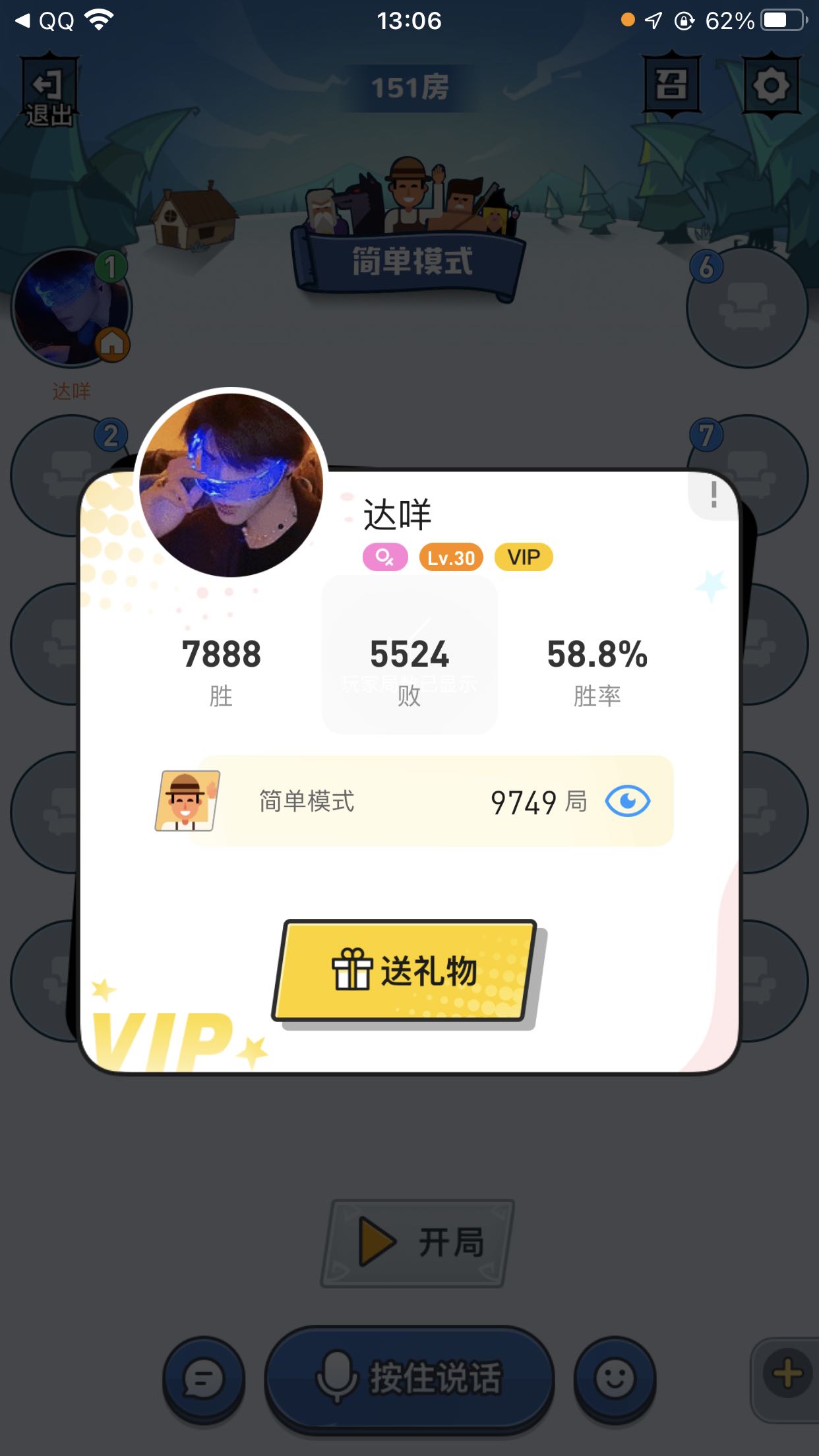Report the player via the exclamation icon
The image size is (819, 1456).
[x=713, y=495]
